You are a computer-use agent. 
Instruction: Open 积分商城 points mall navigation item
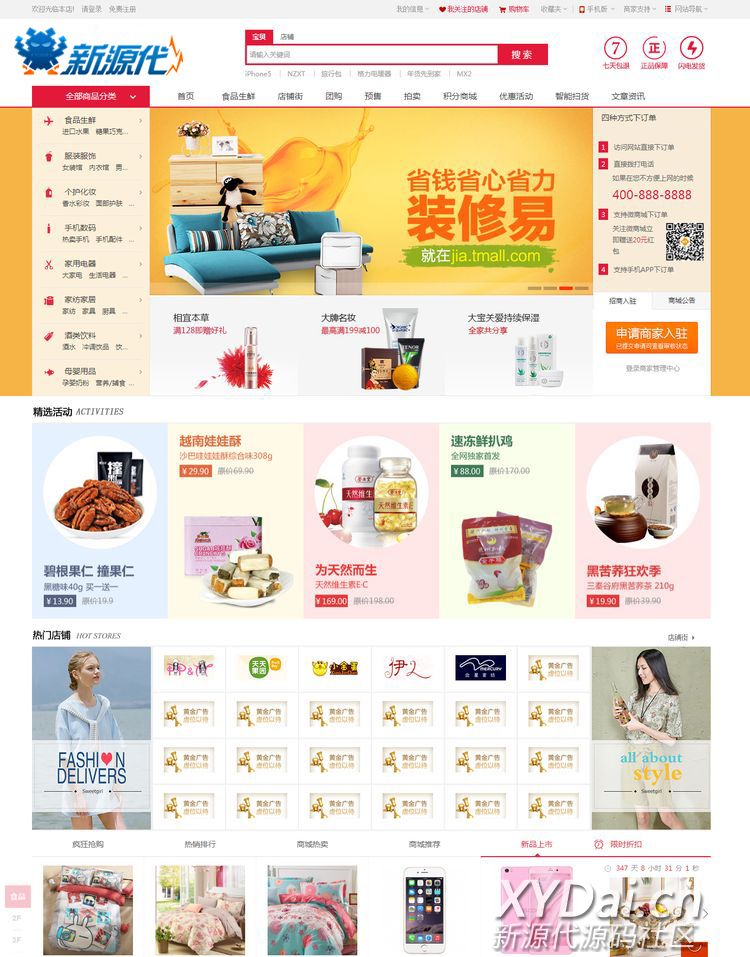tap(460, 96)
